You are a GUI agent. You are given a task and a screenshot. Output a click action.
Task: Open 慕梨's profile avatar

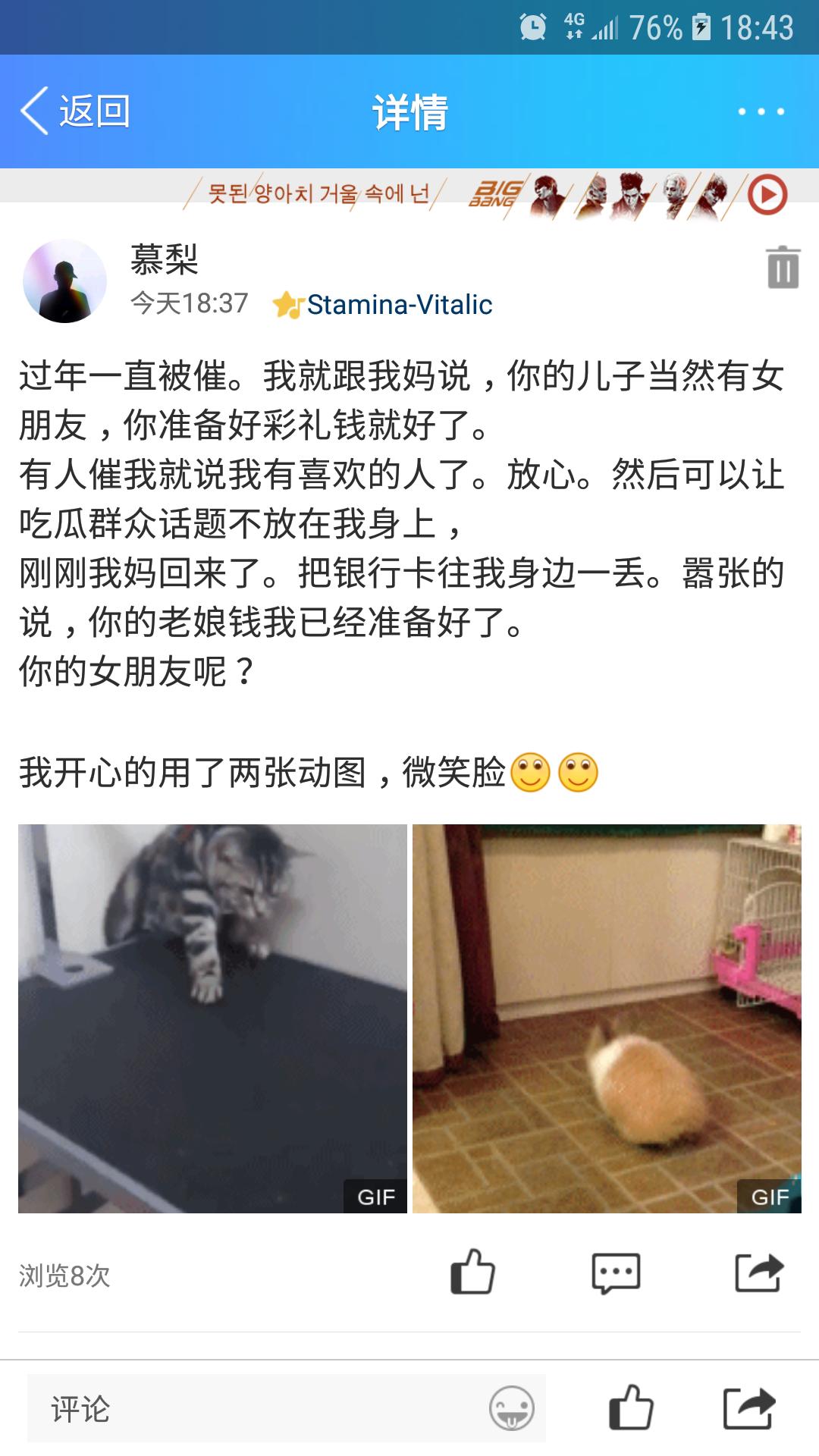pos(64,281)
